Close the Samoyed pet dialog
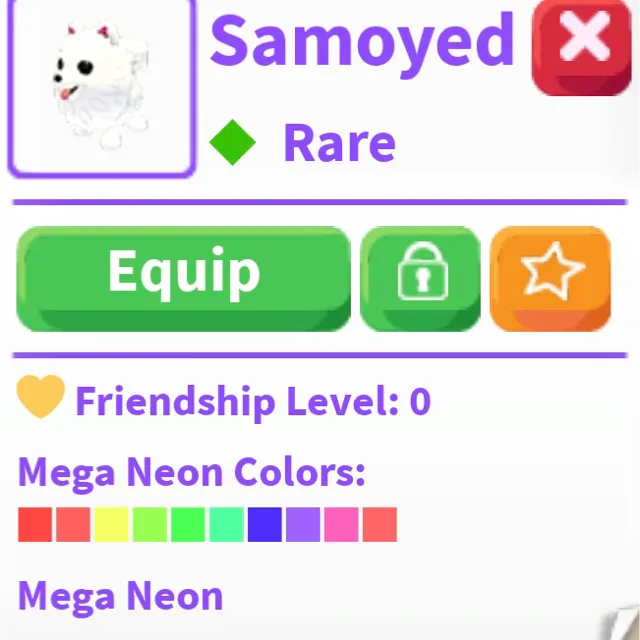This screenshot has width=640, height=640. coord(584,45)
